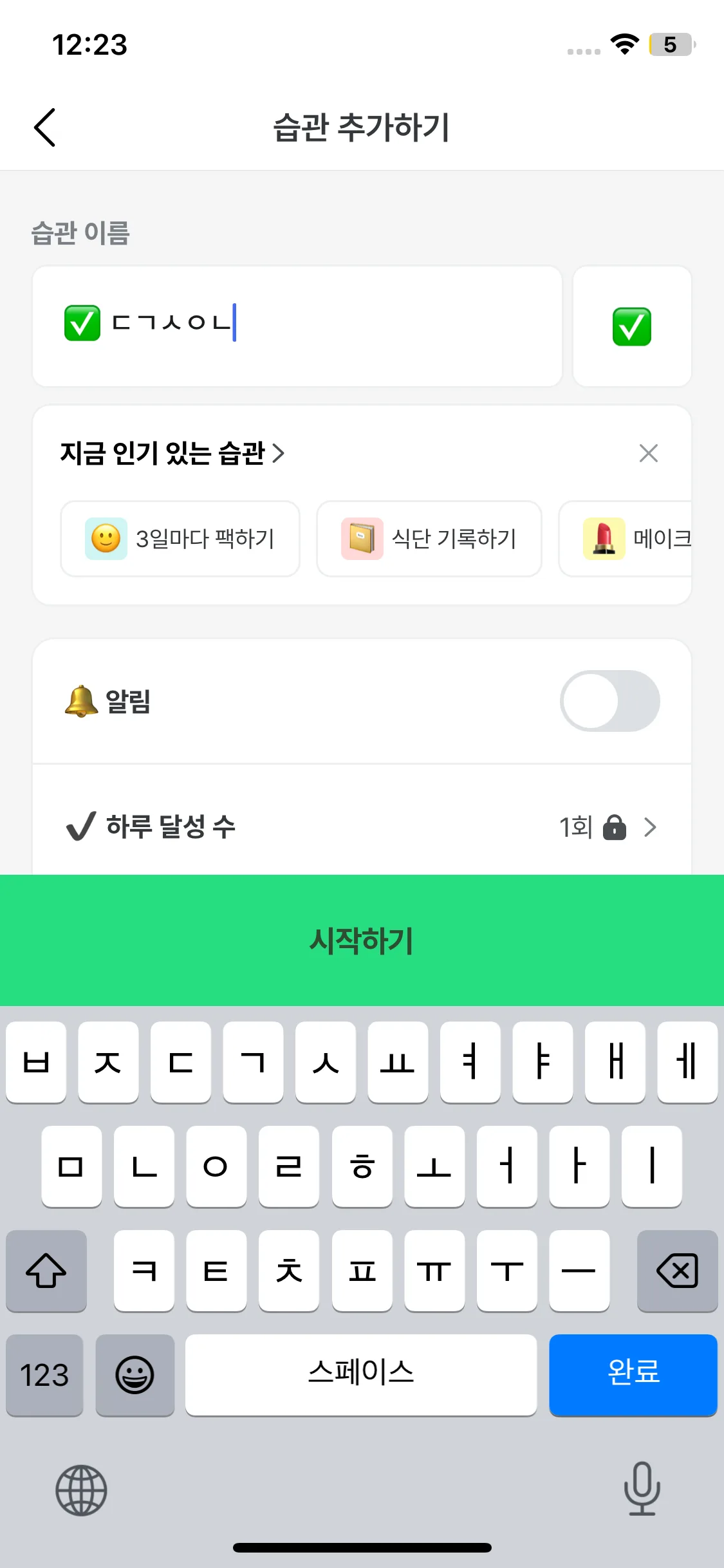This screenshot has width=724, height=1568.
Task: Go back from 습관 추가하기 screen
Action: click(45, 127)
